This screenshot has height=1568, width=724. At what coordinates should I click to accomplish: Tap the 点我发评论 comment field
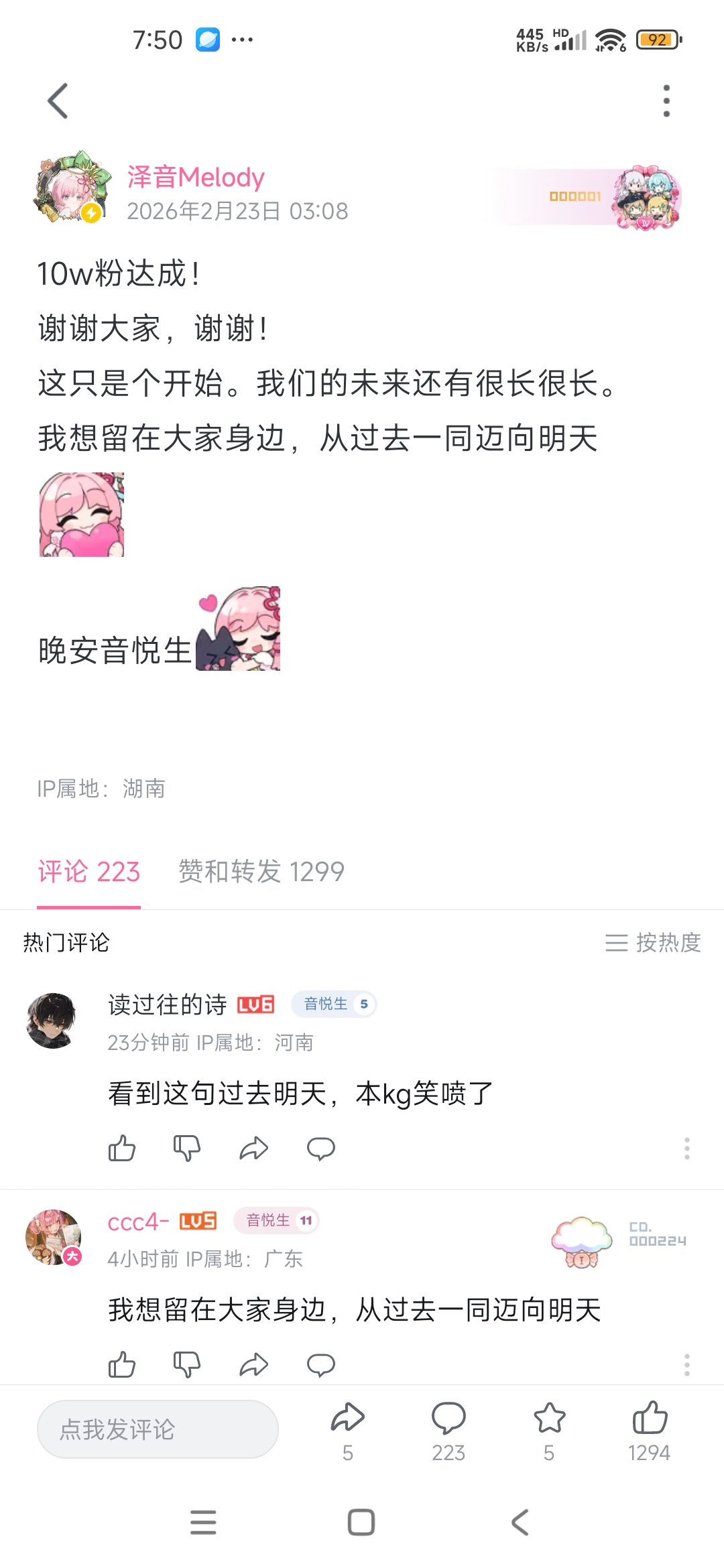pyautogui.click(x=158, y=1429)
